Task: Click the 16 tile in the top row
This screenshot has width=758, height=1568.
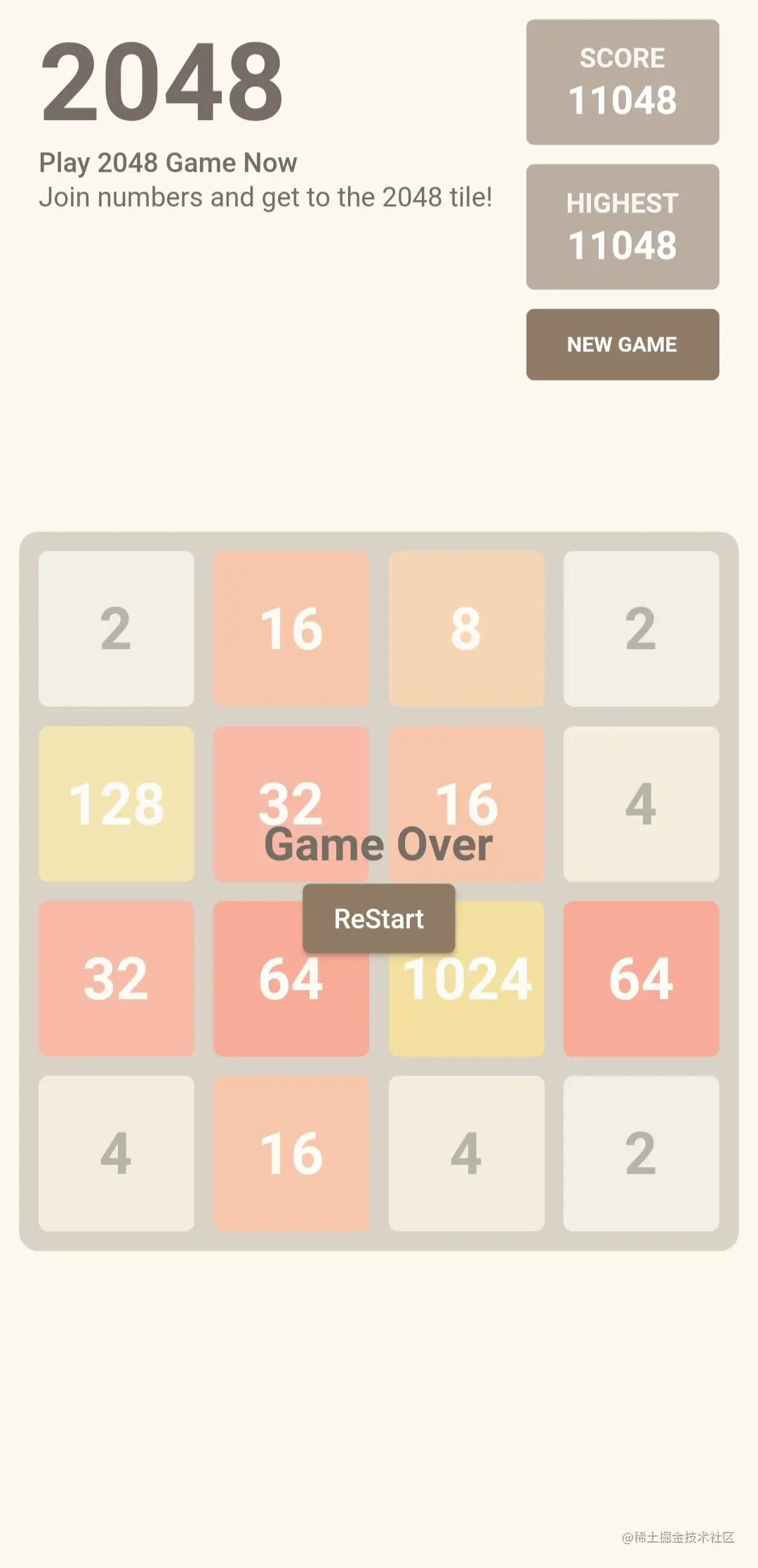Action: click(x=291, y=628)
